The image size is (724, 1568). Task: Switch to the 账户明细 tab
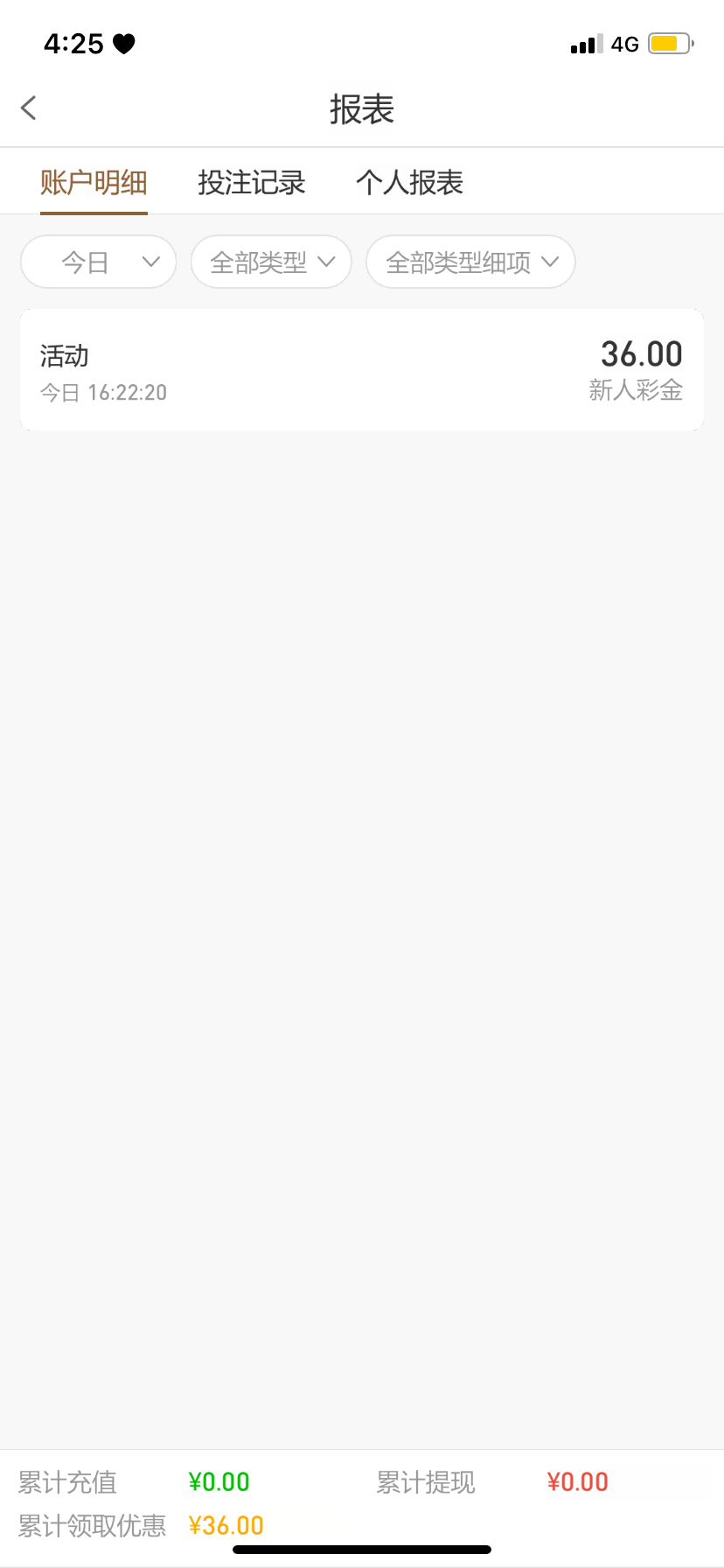click(x=94, y=183)
